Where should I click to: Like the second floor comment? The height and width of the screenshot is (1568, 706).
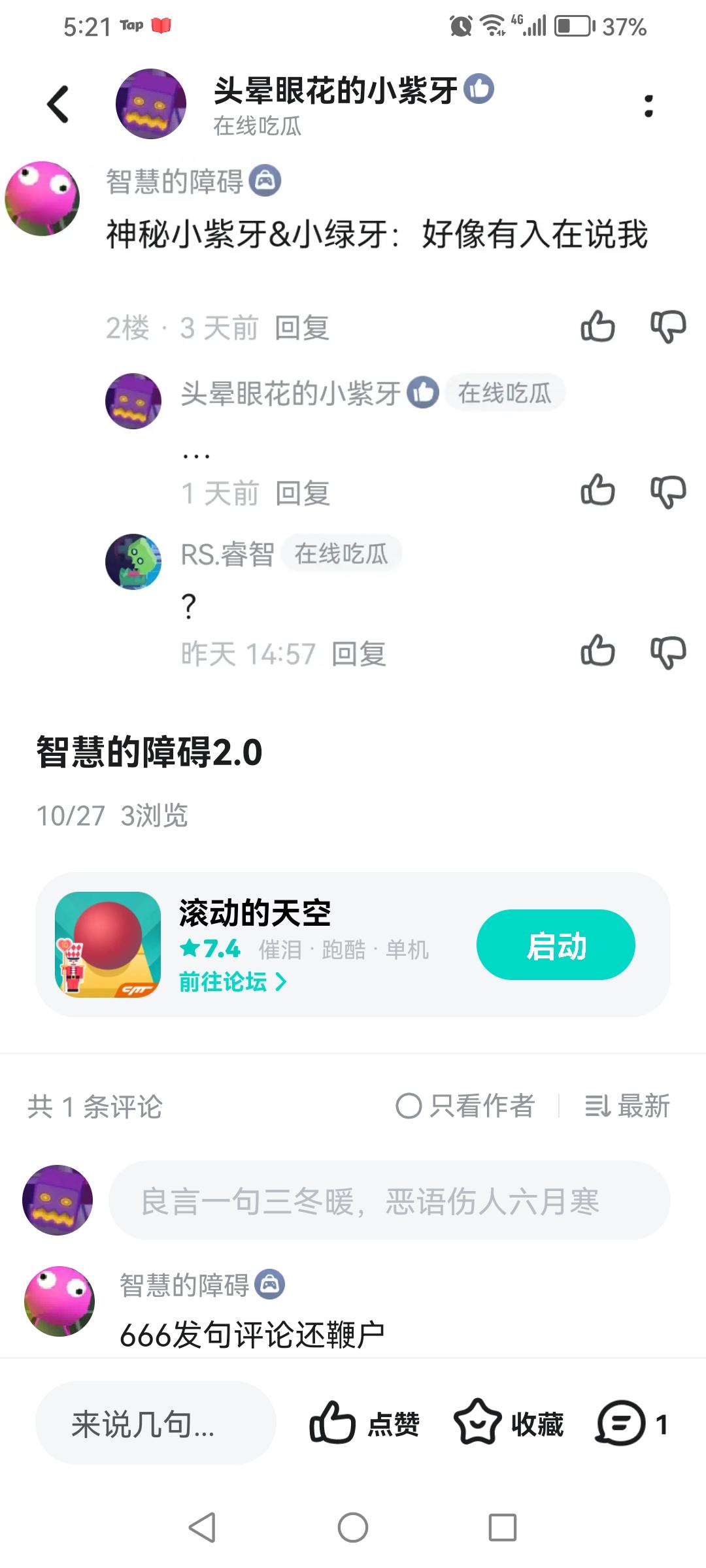click(598, 327)
